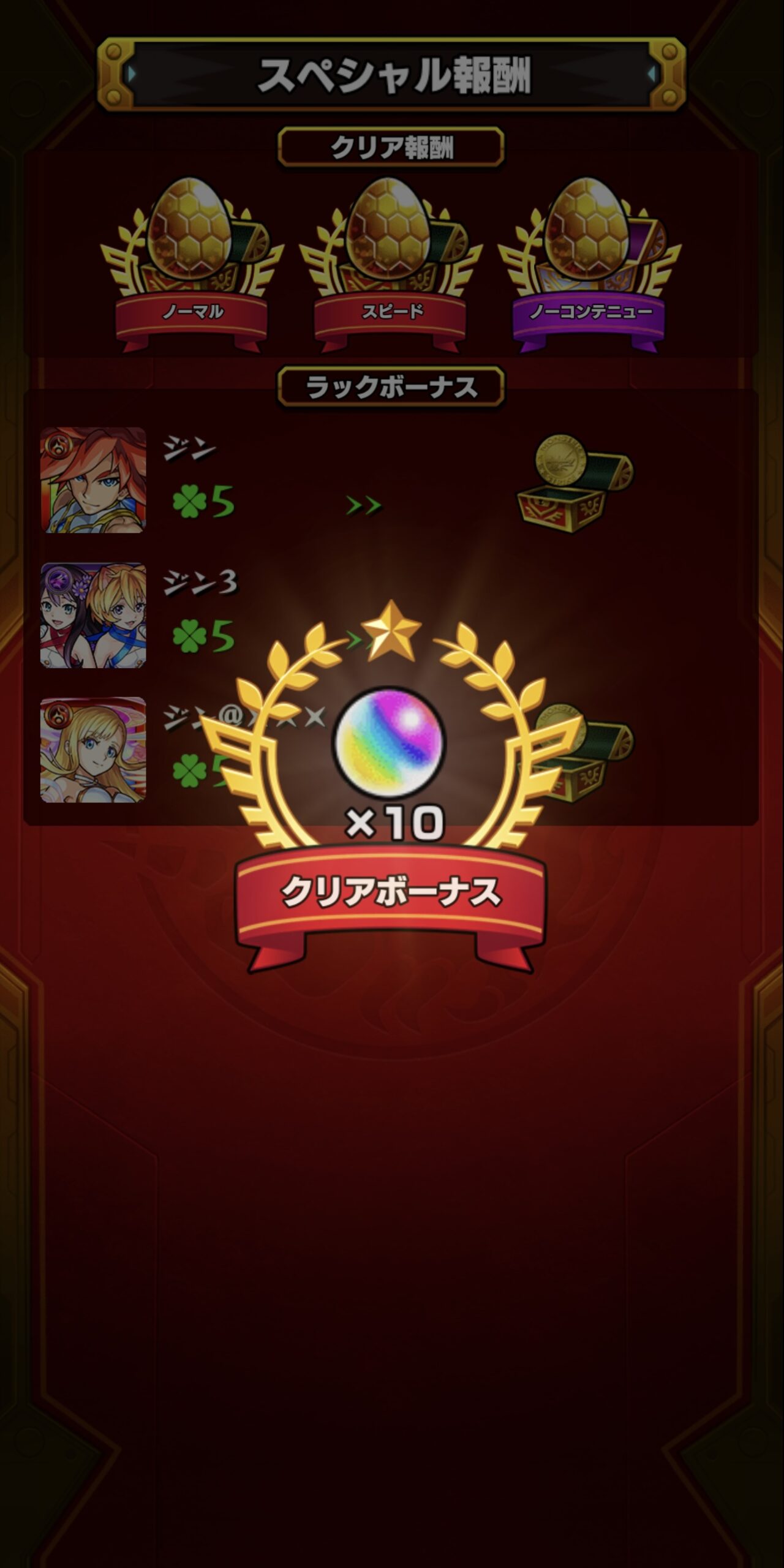Screen dimensions: 784x1568
Task: Tap the ノーコンテニュー clear reward egg
Action: click(589, 263)
